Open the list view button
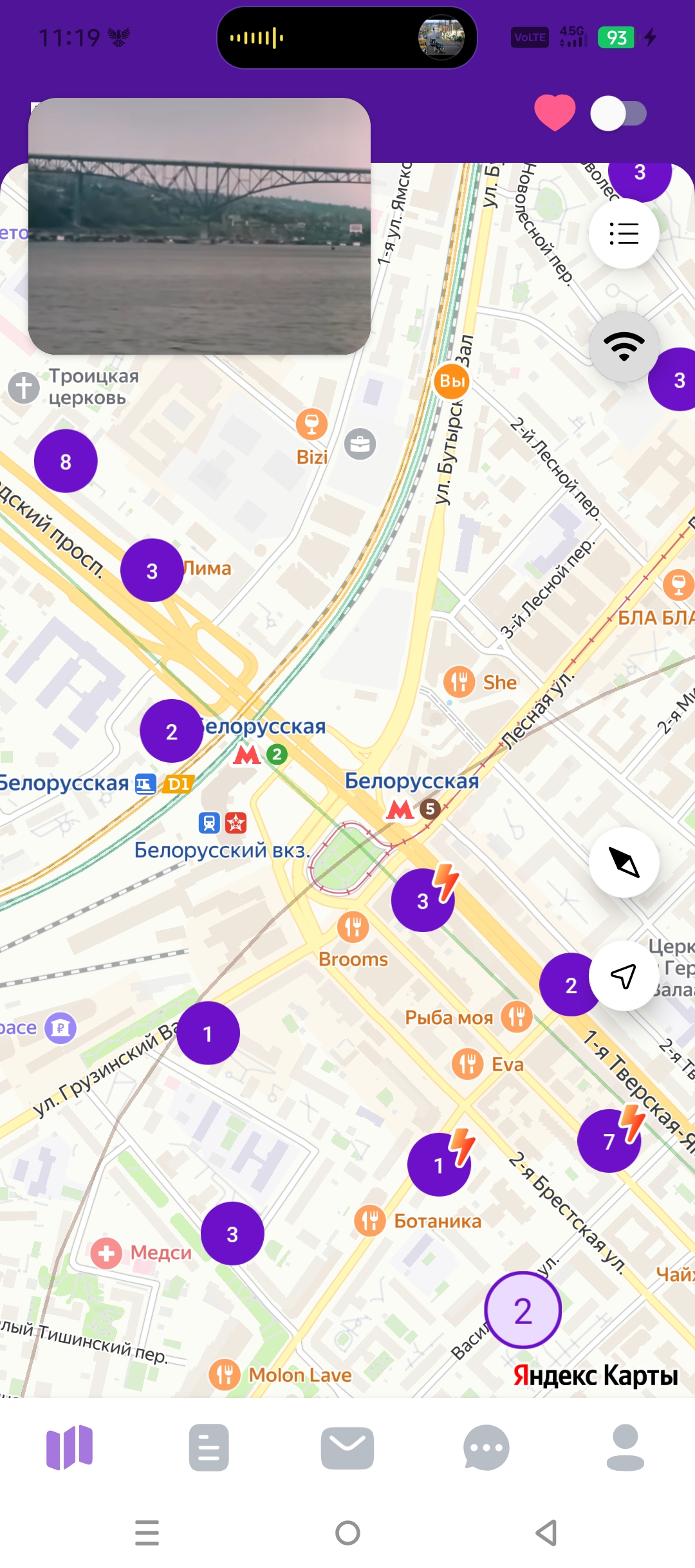 [624, 233]
